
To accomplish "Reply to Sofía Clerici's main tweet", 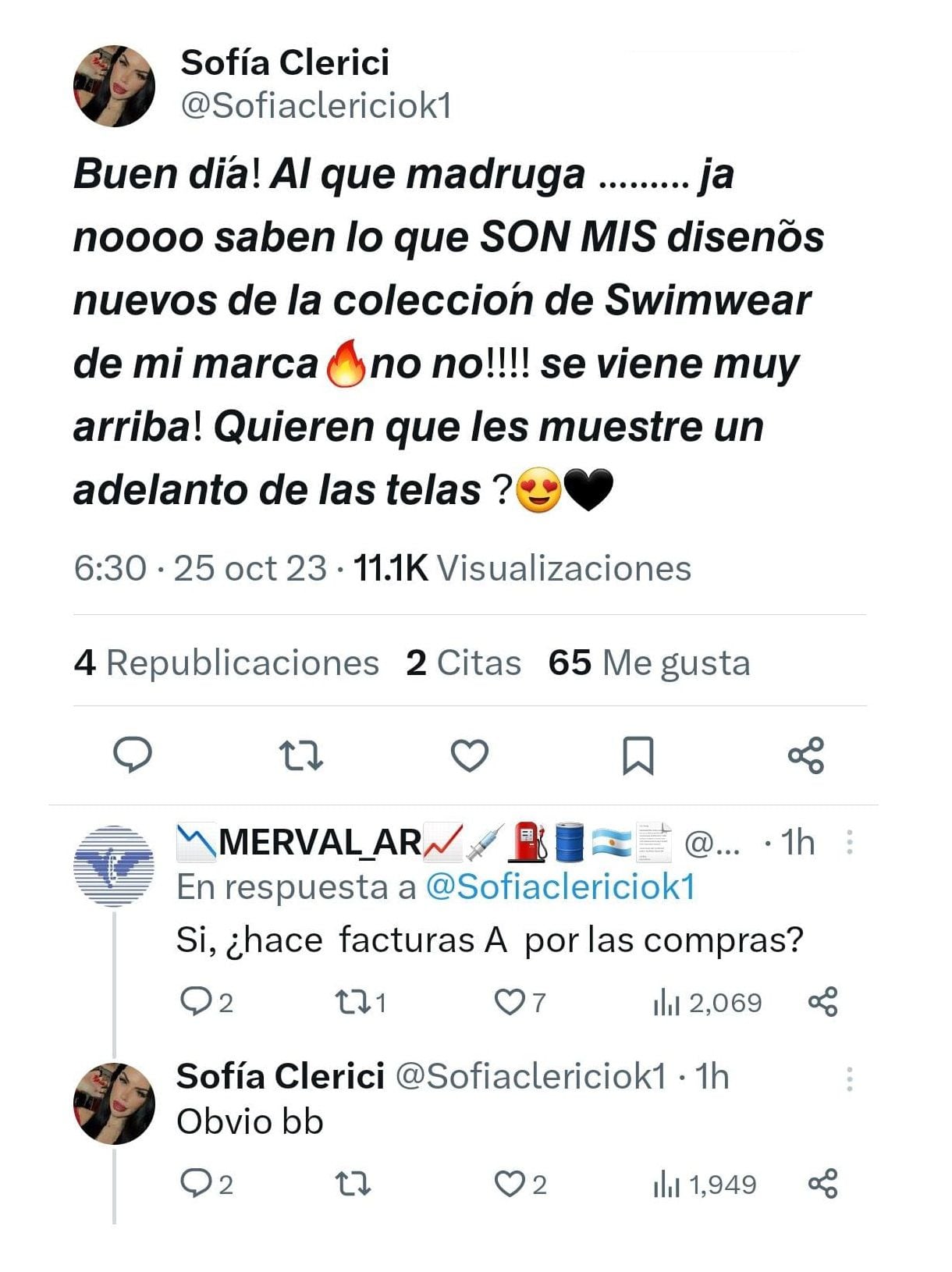I will 133,755.
